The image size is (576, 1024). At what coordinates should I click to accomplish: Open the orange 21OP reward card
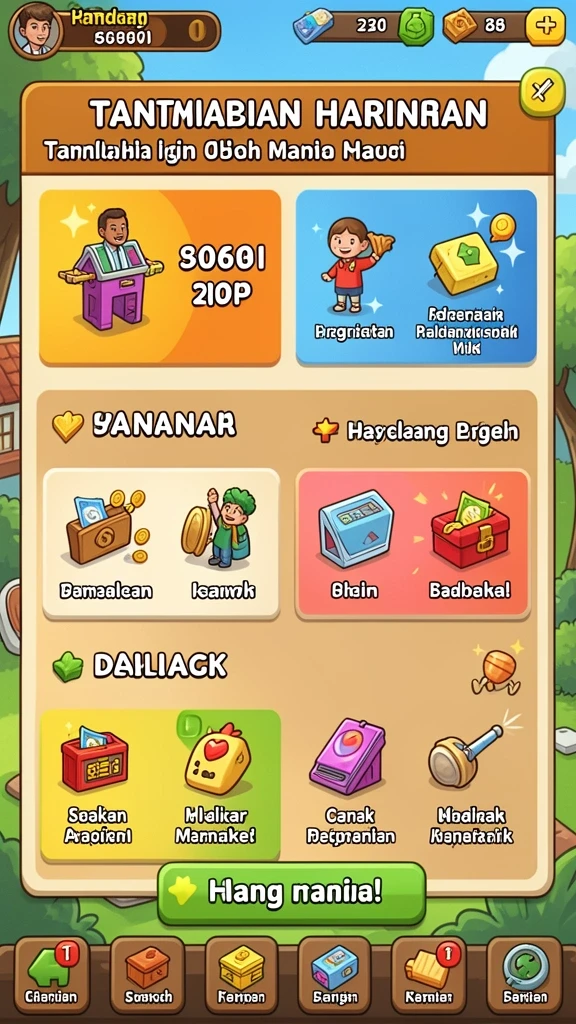point(160,277)
